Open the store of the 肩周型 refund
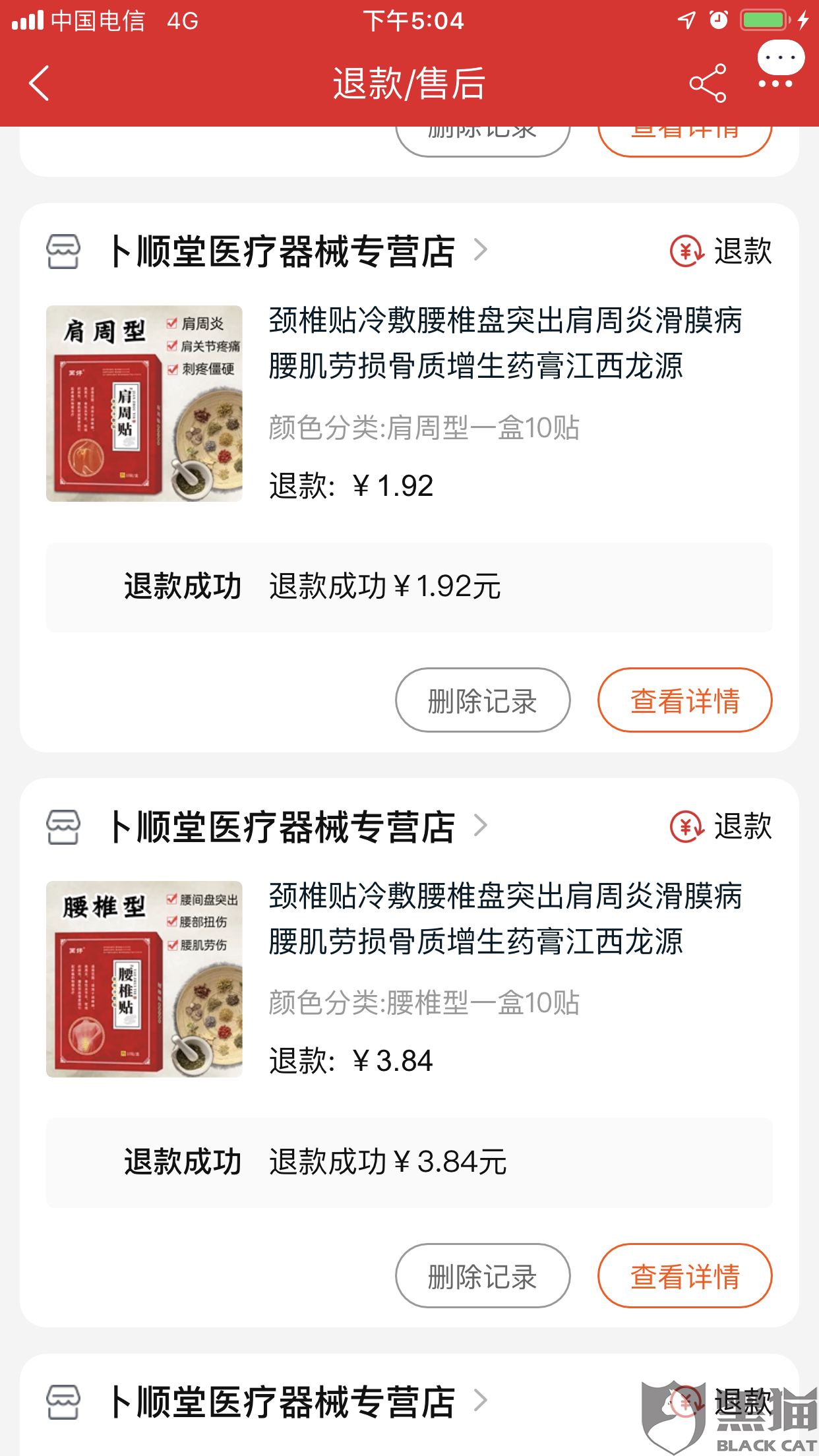Viewport: 819px width, 1456px height. coord(282,251)
